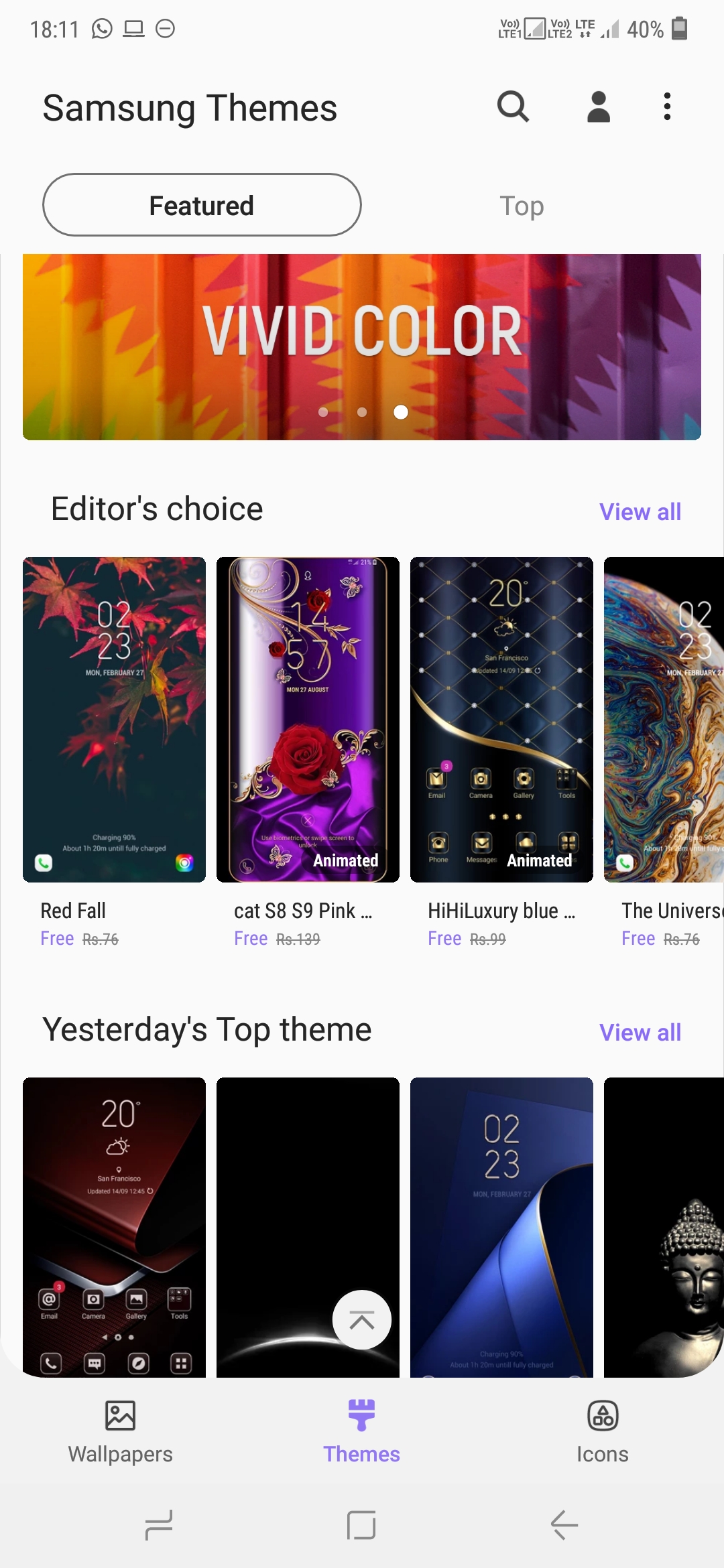Open the three-dot overflow menu
Viewport: 724px width, 1568px height.
tap(667, 107)
